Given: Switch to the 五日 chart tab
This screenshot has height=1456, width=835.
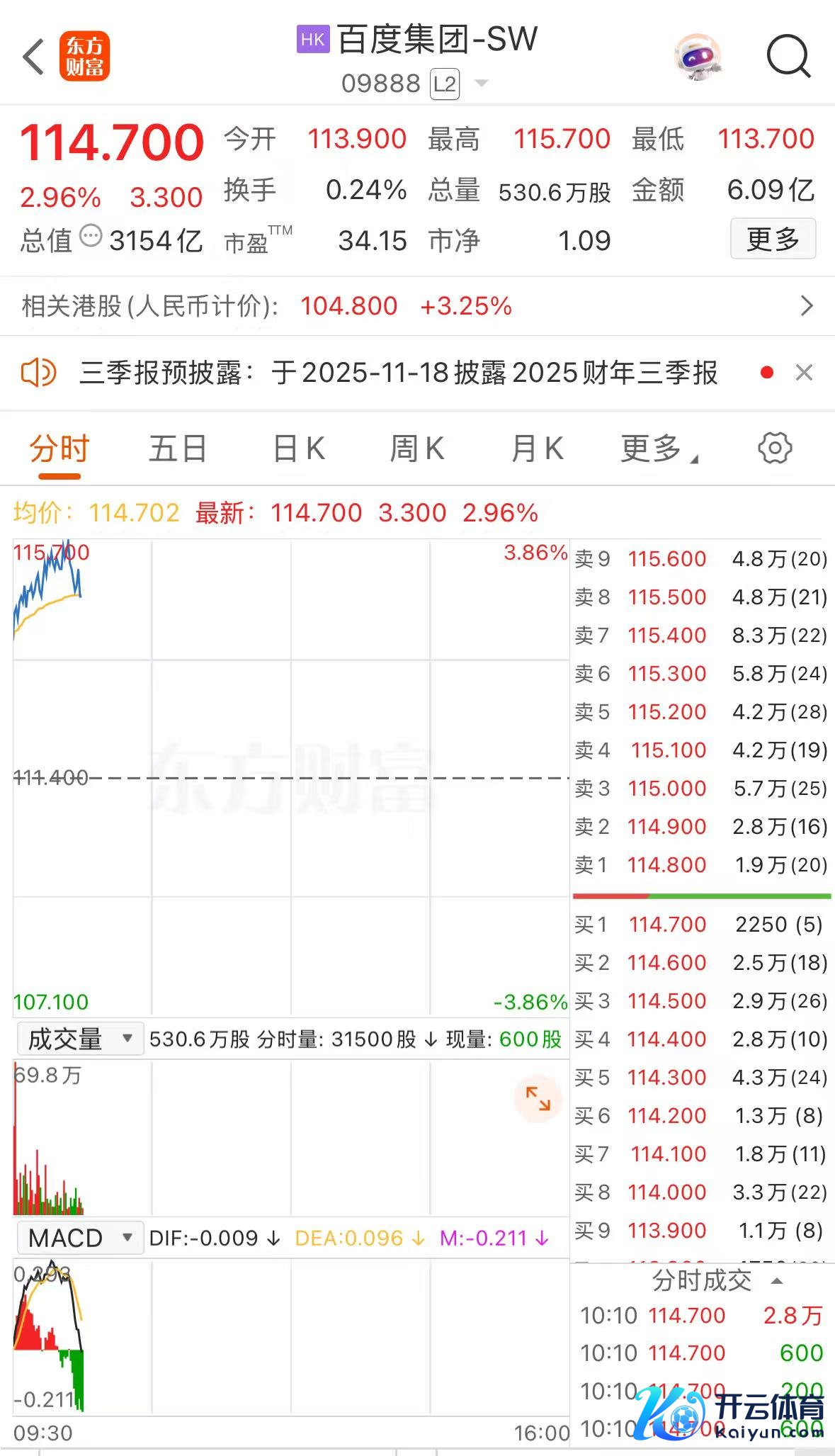Looking at the screenshot, I should pos(178,448).
